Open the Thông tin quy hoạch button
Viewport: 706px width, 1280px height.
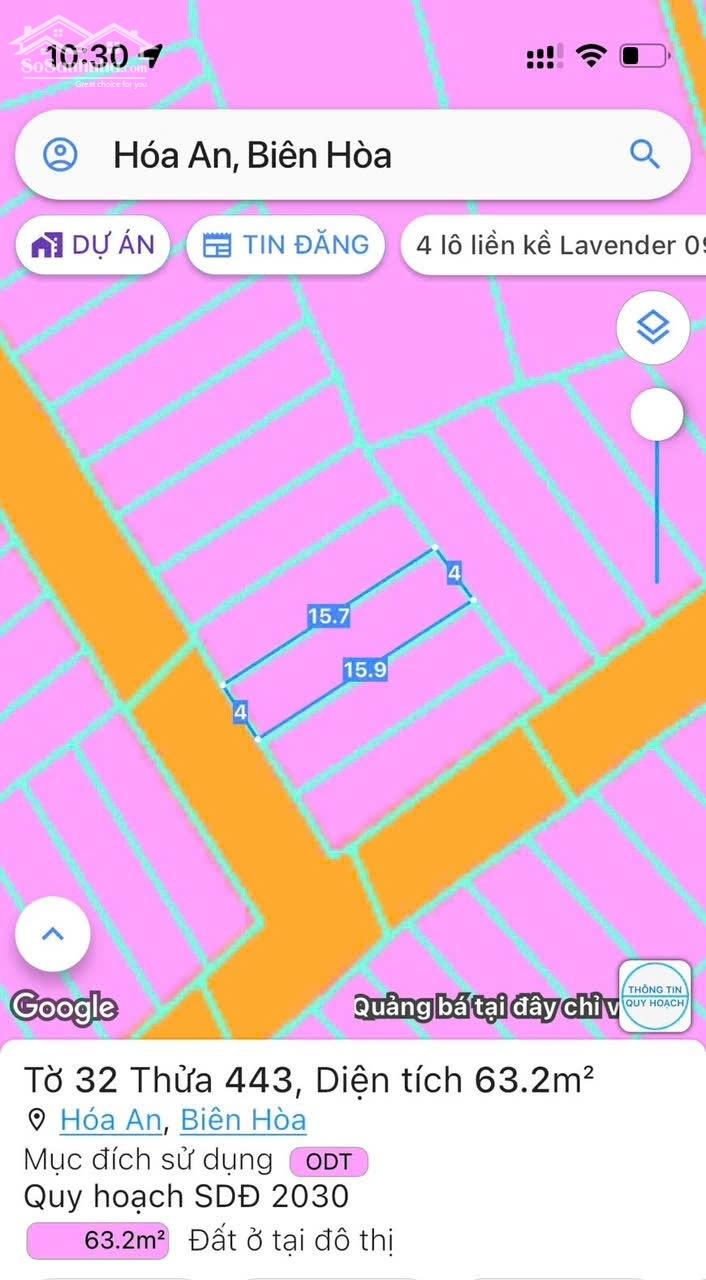click(x=655, y=995)
